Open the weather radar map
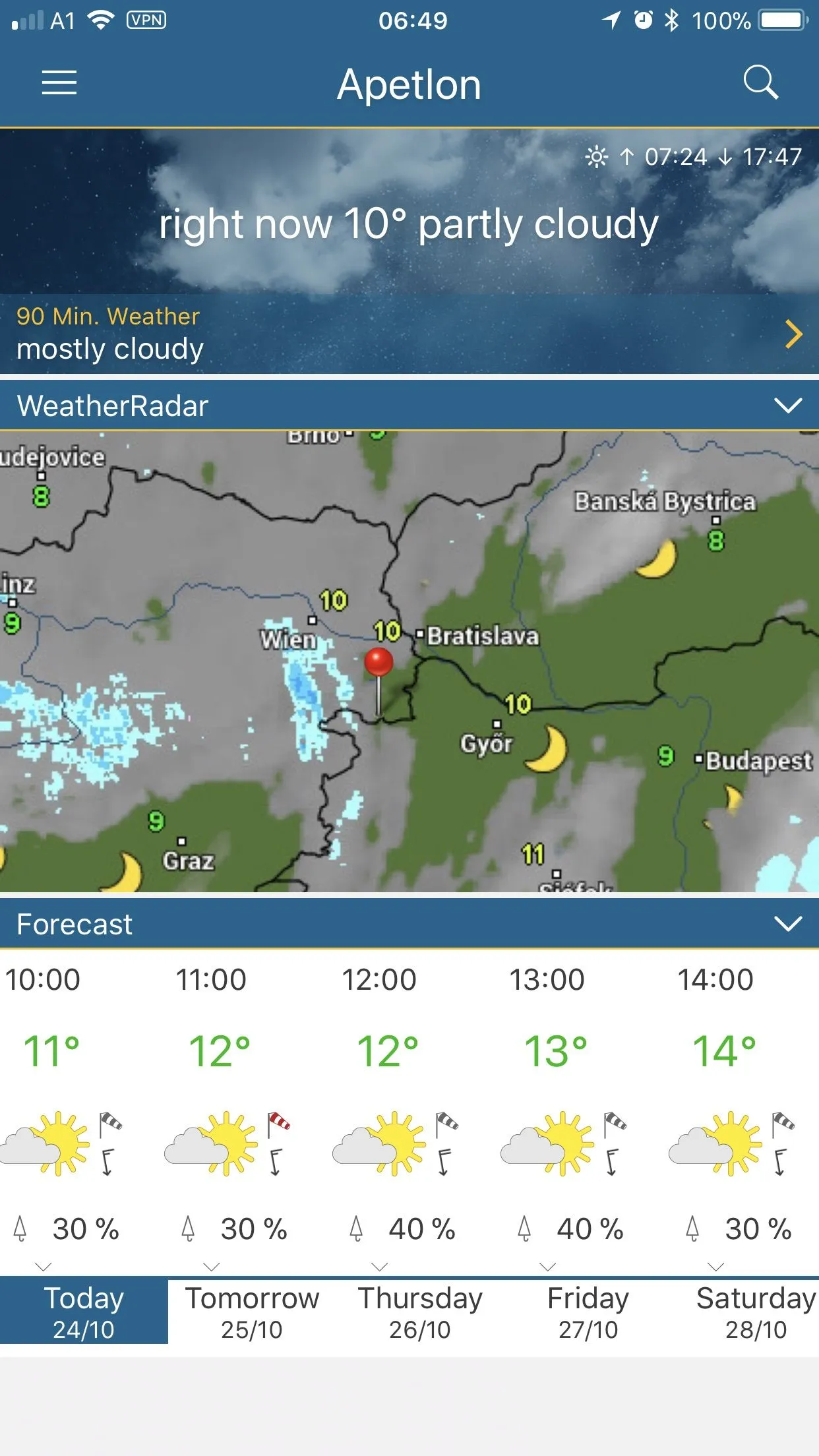The height and width of the screenshot is (1456, 819). pyautogui.click(x=409, y=661)
